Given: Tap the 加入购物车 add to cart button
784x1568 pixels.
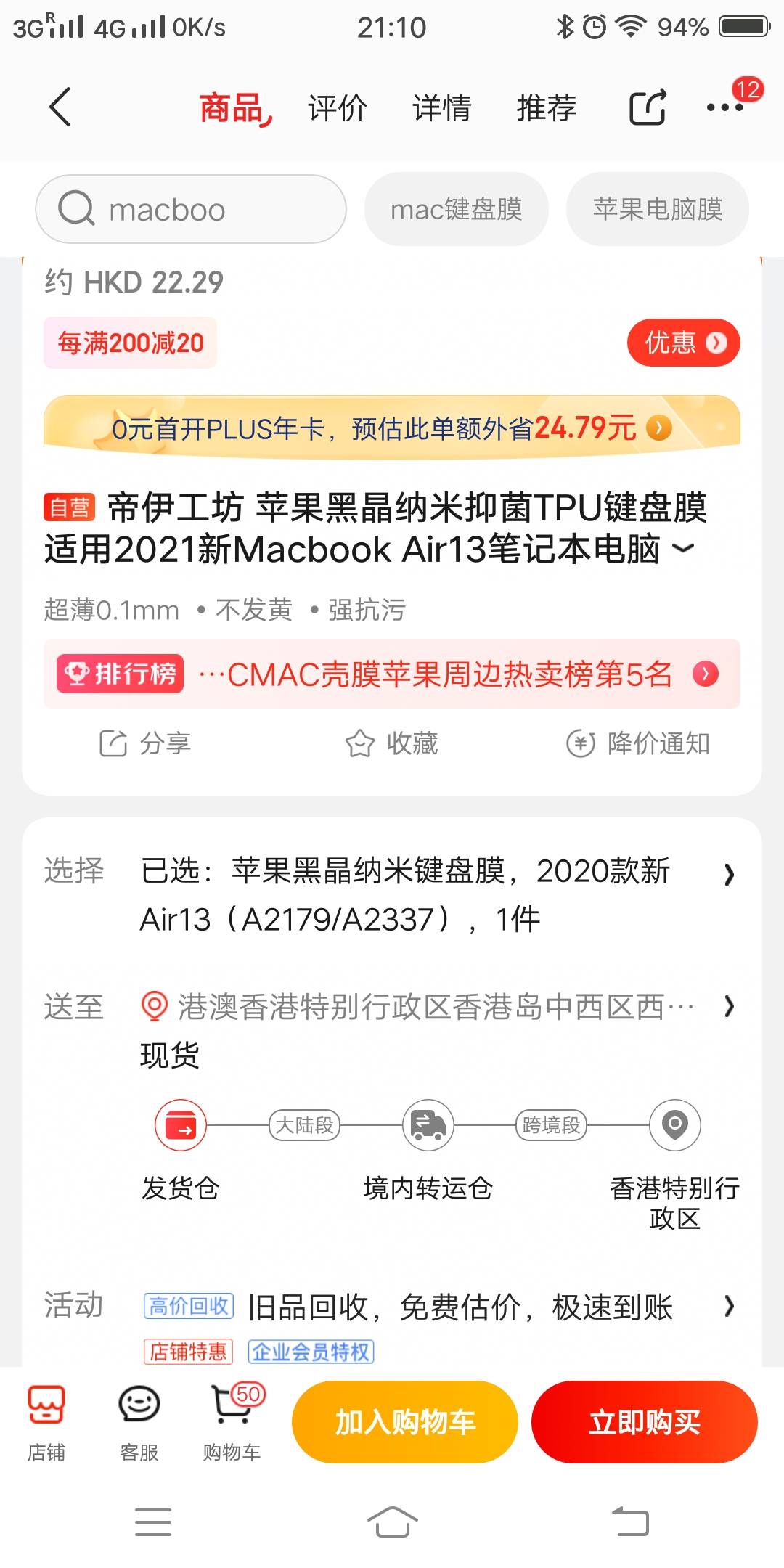Looking at the screenshot, I should coord(404,1421).
